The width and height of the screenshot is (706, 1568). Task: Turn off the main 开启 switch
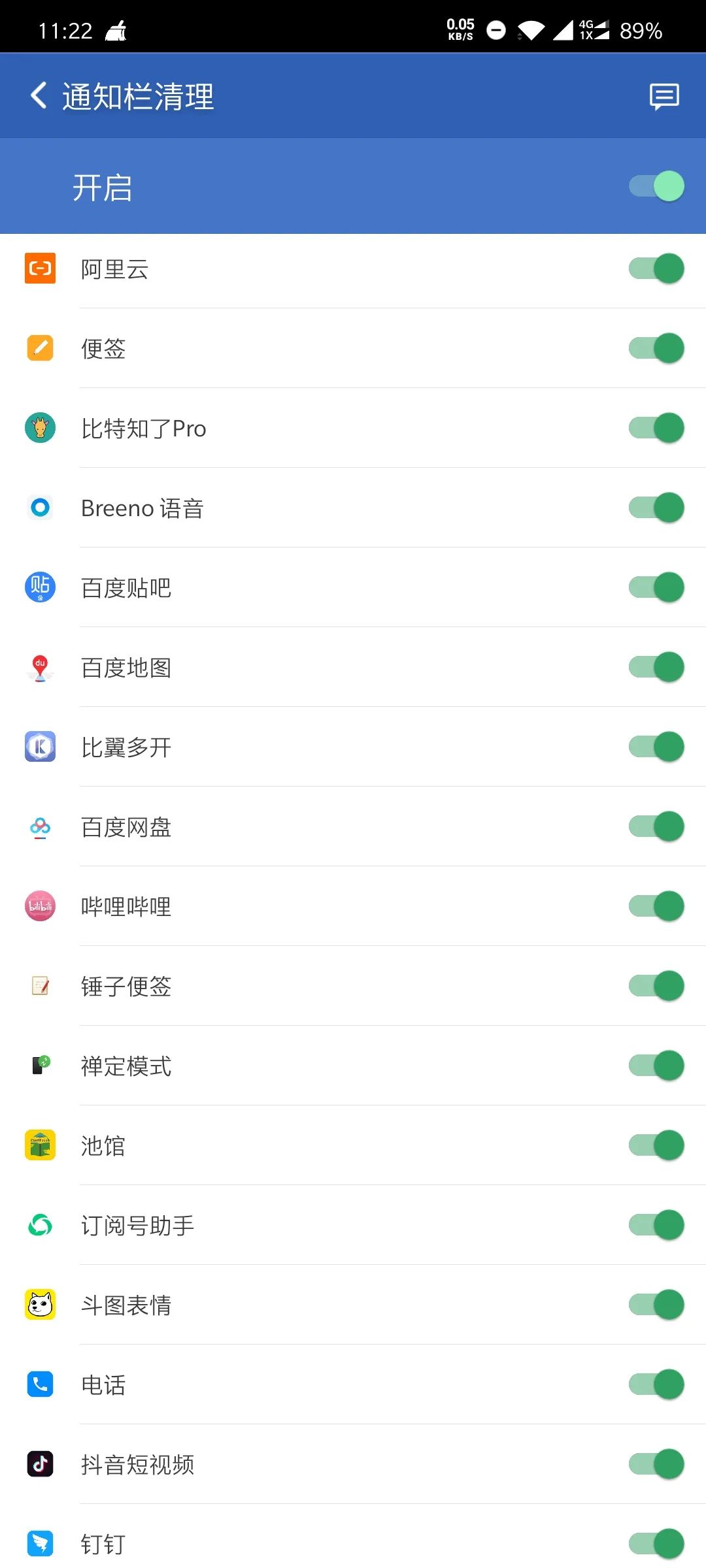tap(656, 186)
